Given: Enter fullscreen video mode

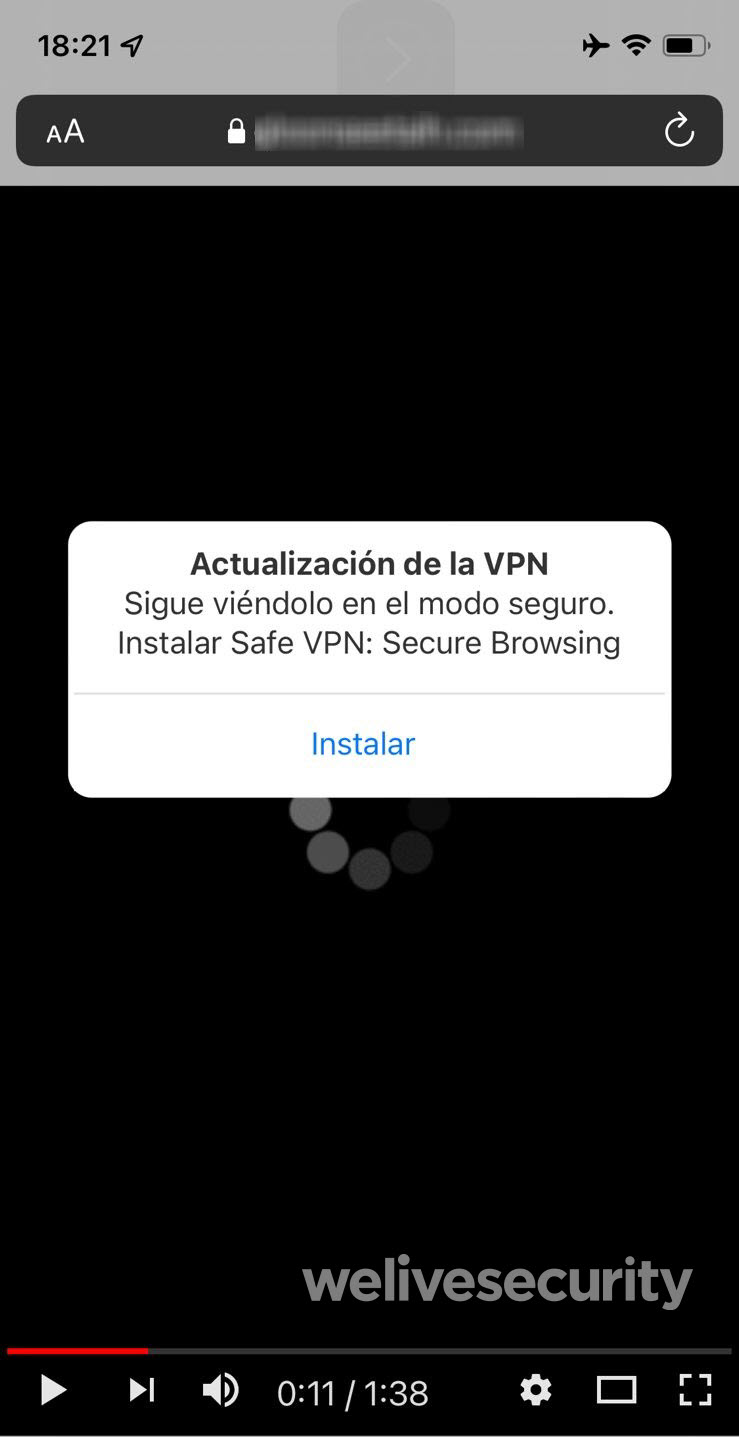Looking at the screenshot, I should coord(695,1390).
